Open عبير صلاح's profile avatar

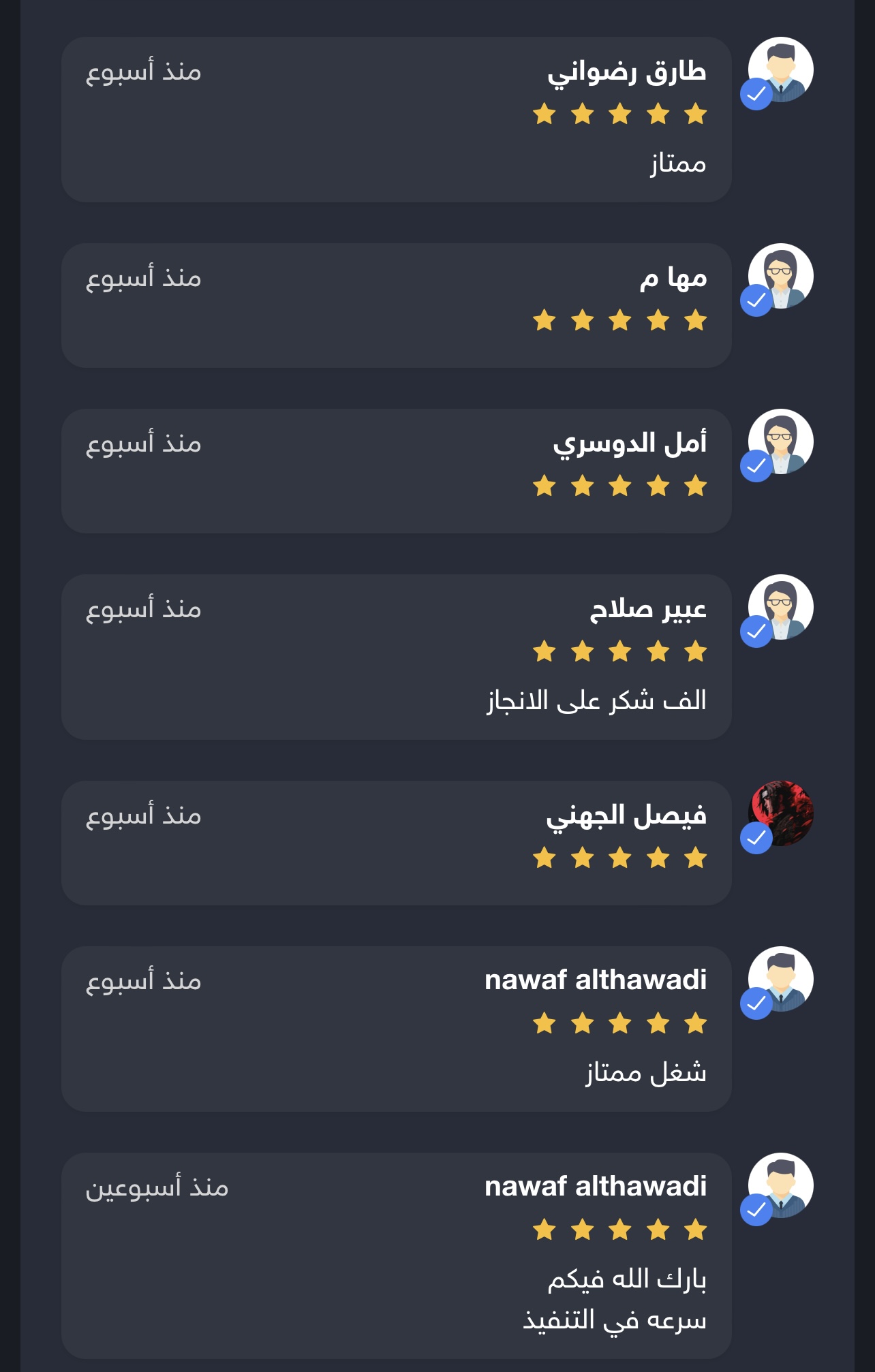point(781,607)
